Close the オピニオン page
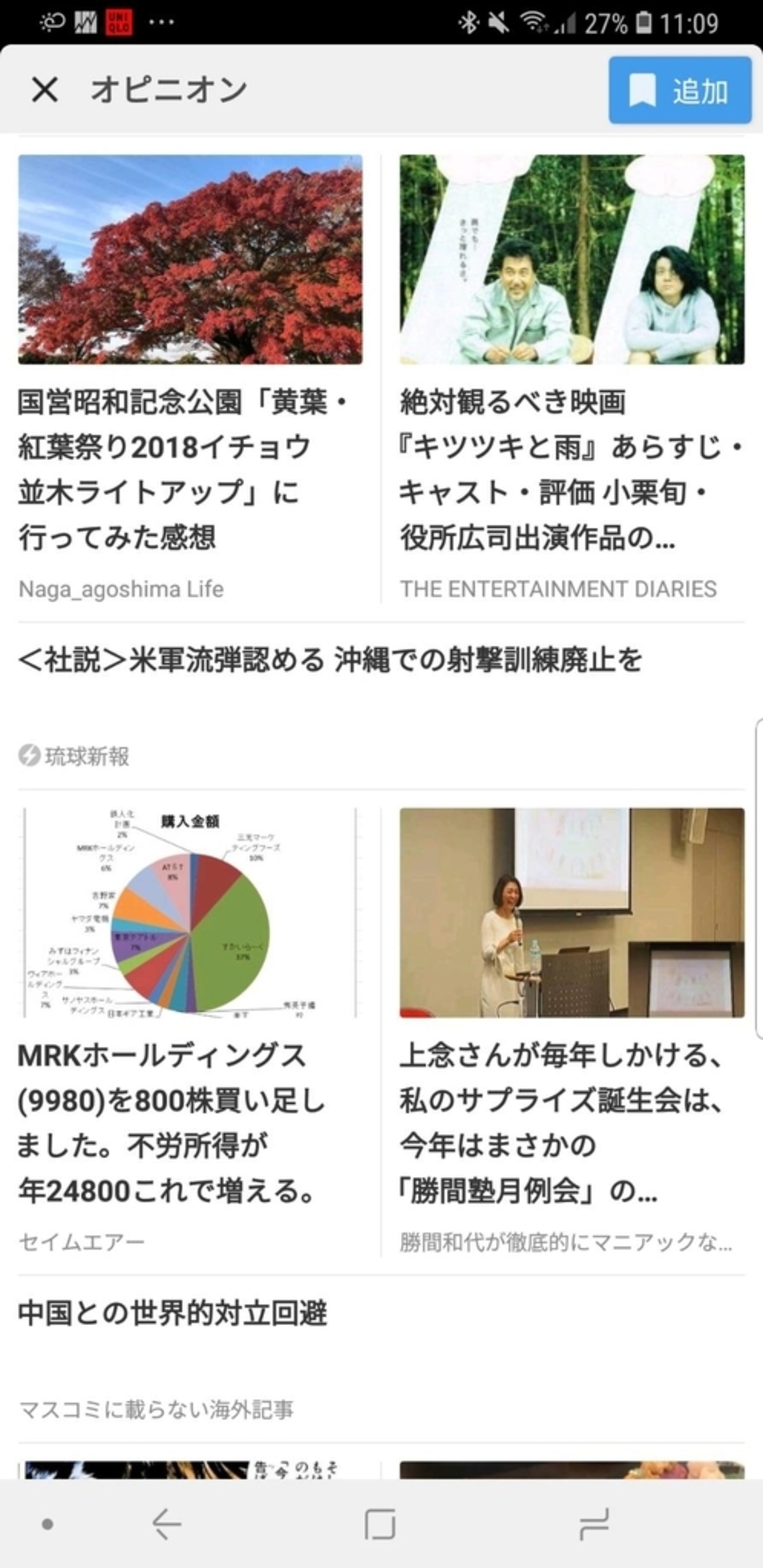The width and height of the screenshot is (763, 1568). (x=45, y=90)
